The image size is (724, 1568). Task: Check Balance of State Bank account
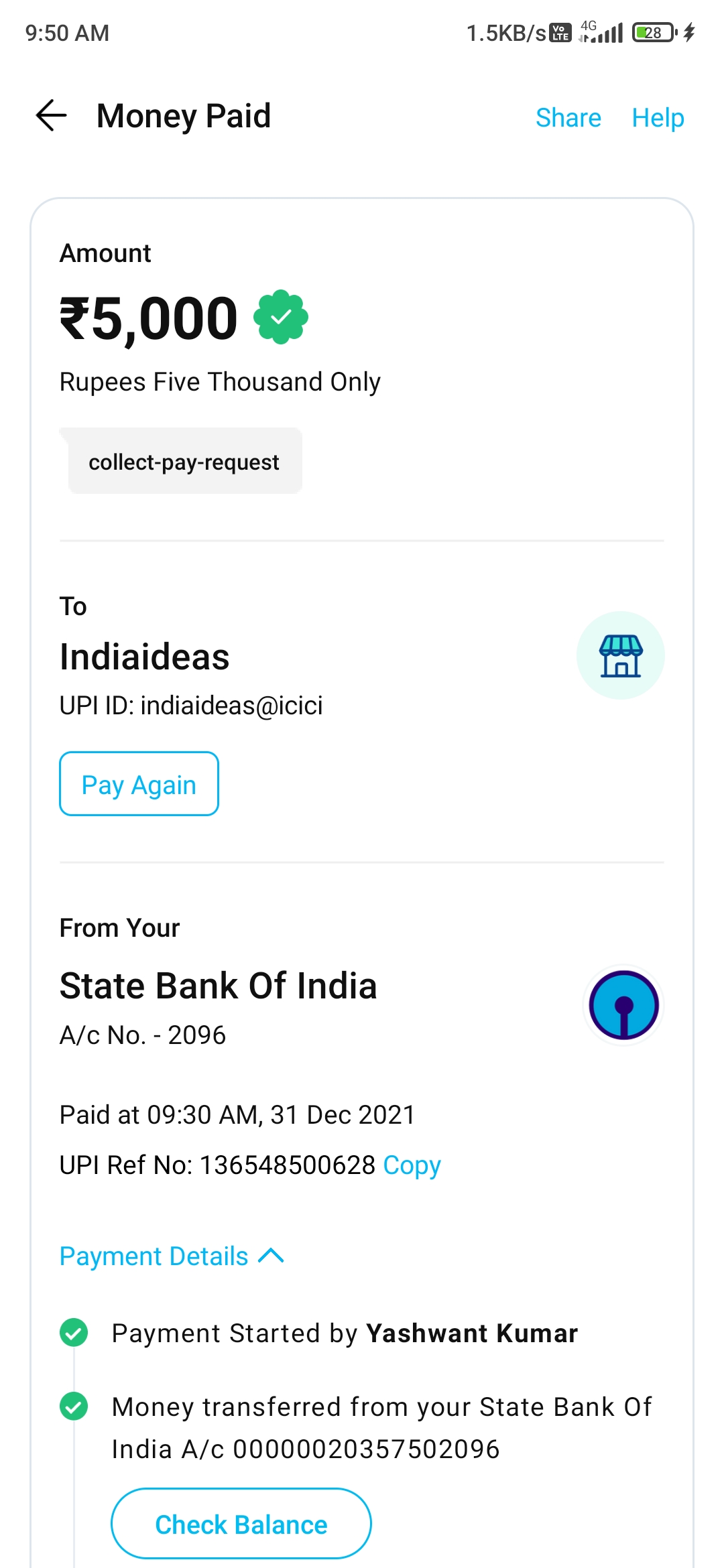241,1524
